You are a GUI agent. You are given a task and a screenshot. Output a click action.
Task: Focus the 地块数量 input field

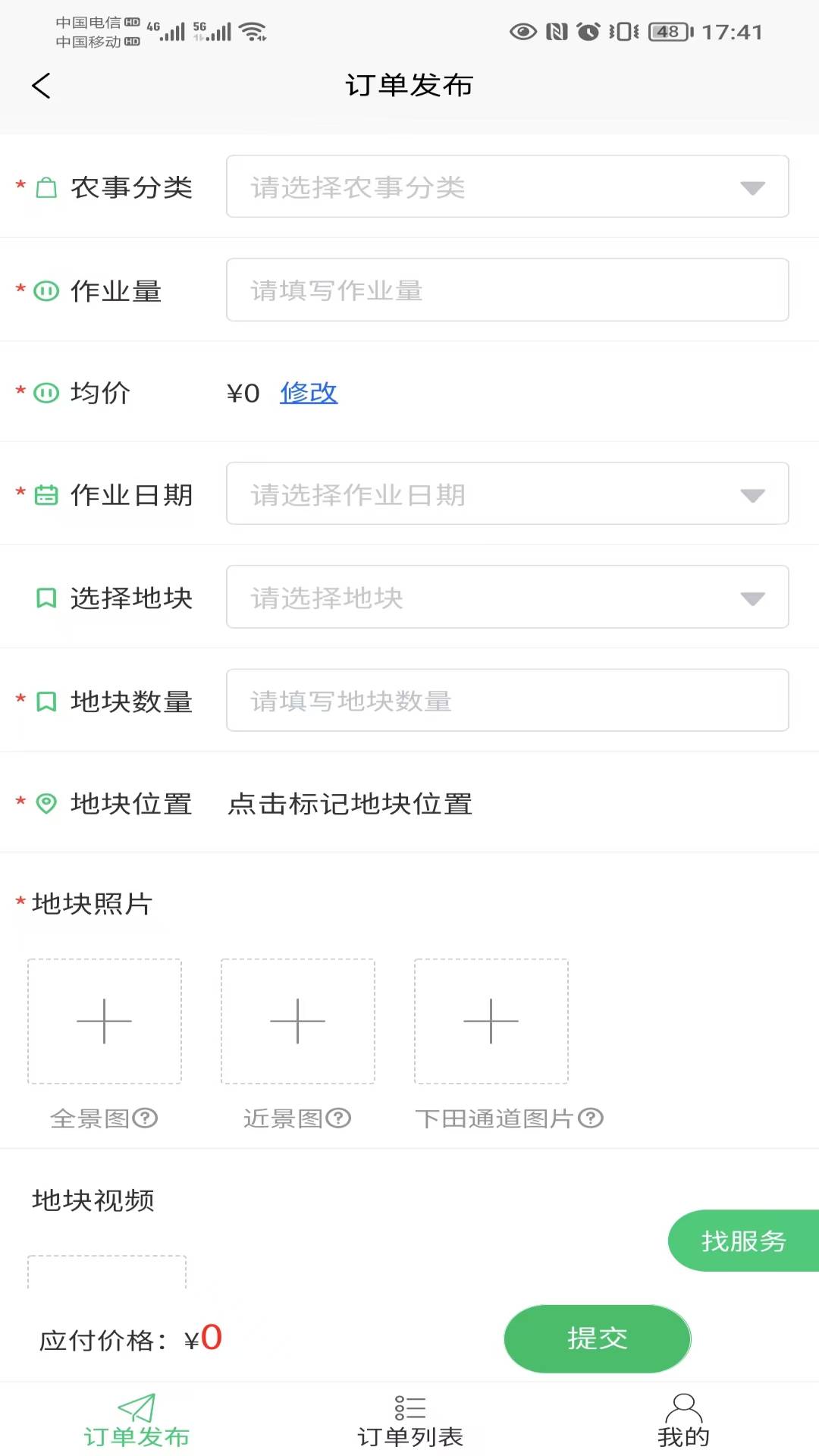pos(507,700)
